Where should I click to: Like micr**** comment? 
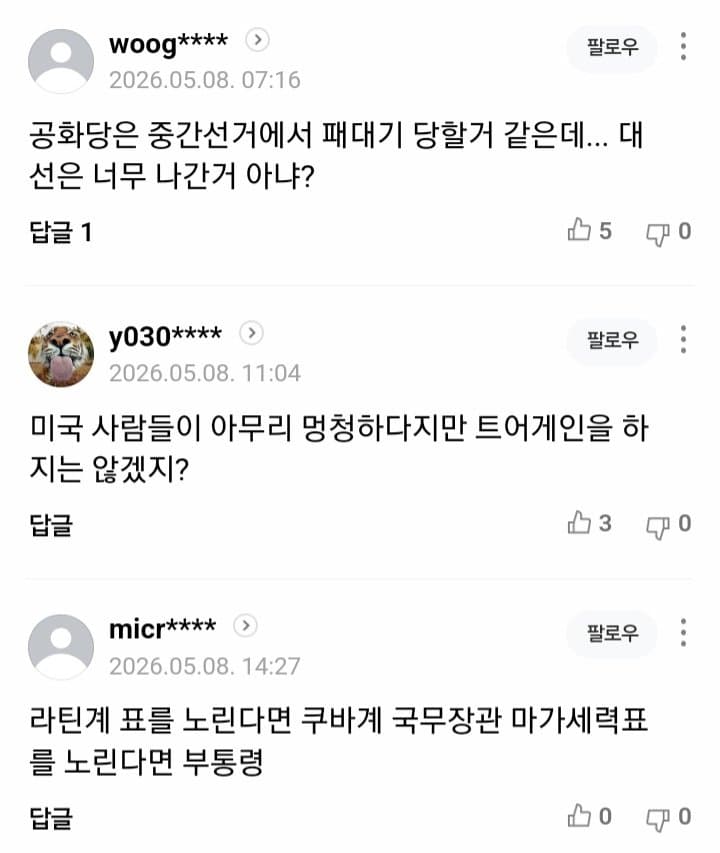(589, 817)
